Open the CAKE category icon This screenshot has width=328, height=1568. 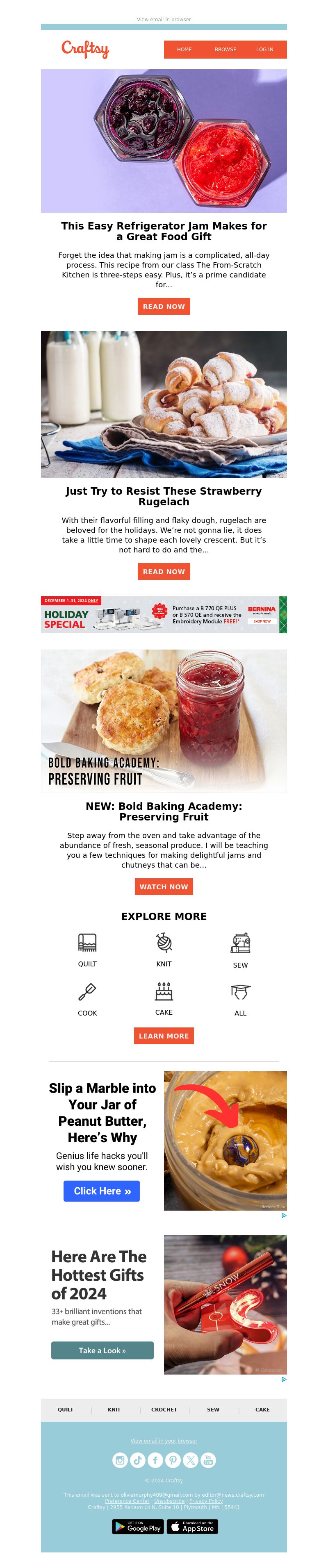click(164, 991)
